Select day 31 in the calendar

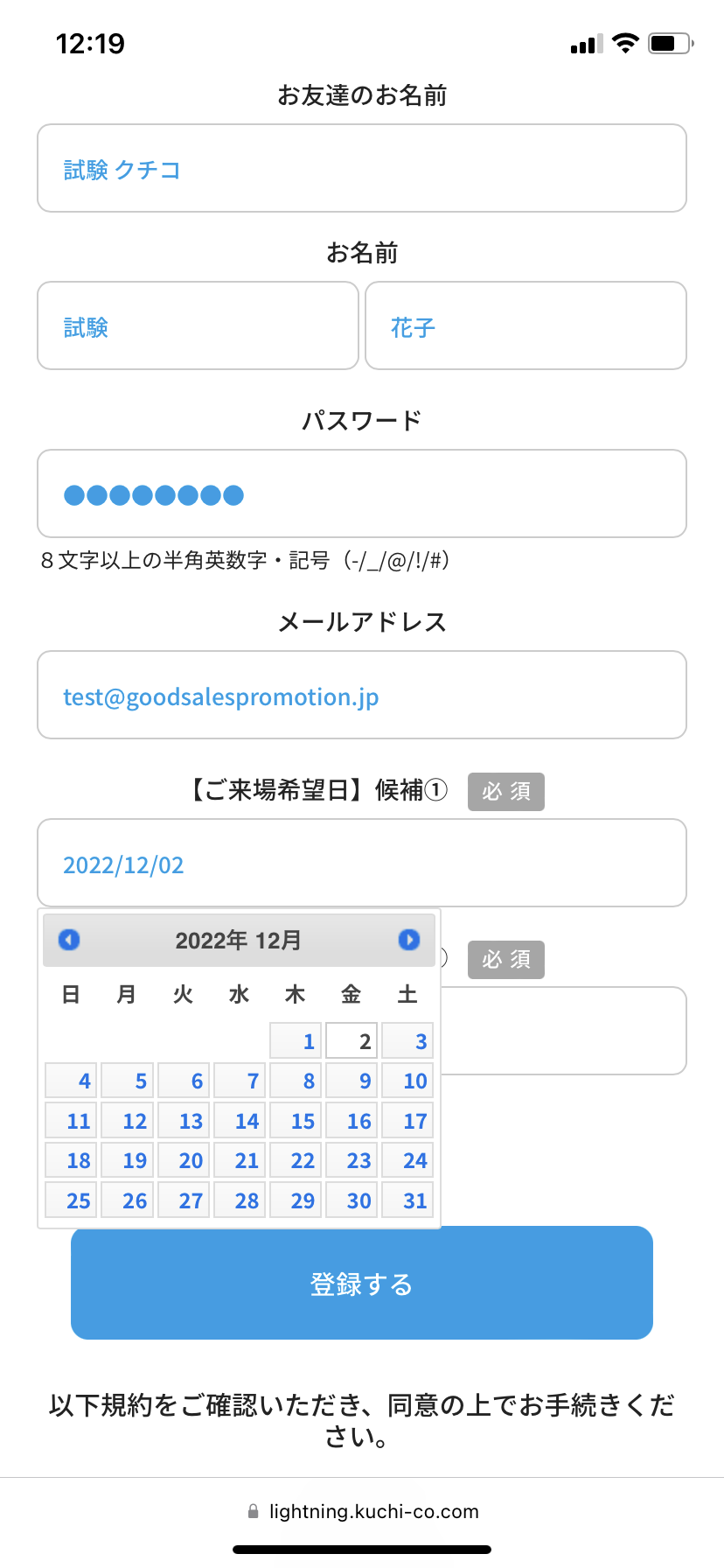[407, 1200]
